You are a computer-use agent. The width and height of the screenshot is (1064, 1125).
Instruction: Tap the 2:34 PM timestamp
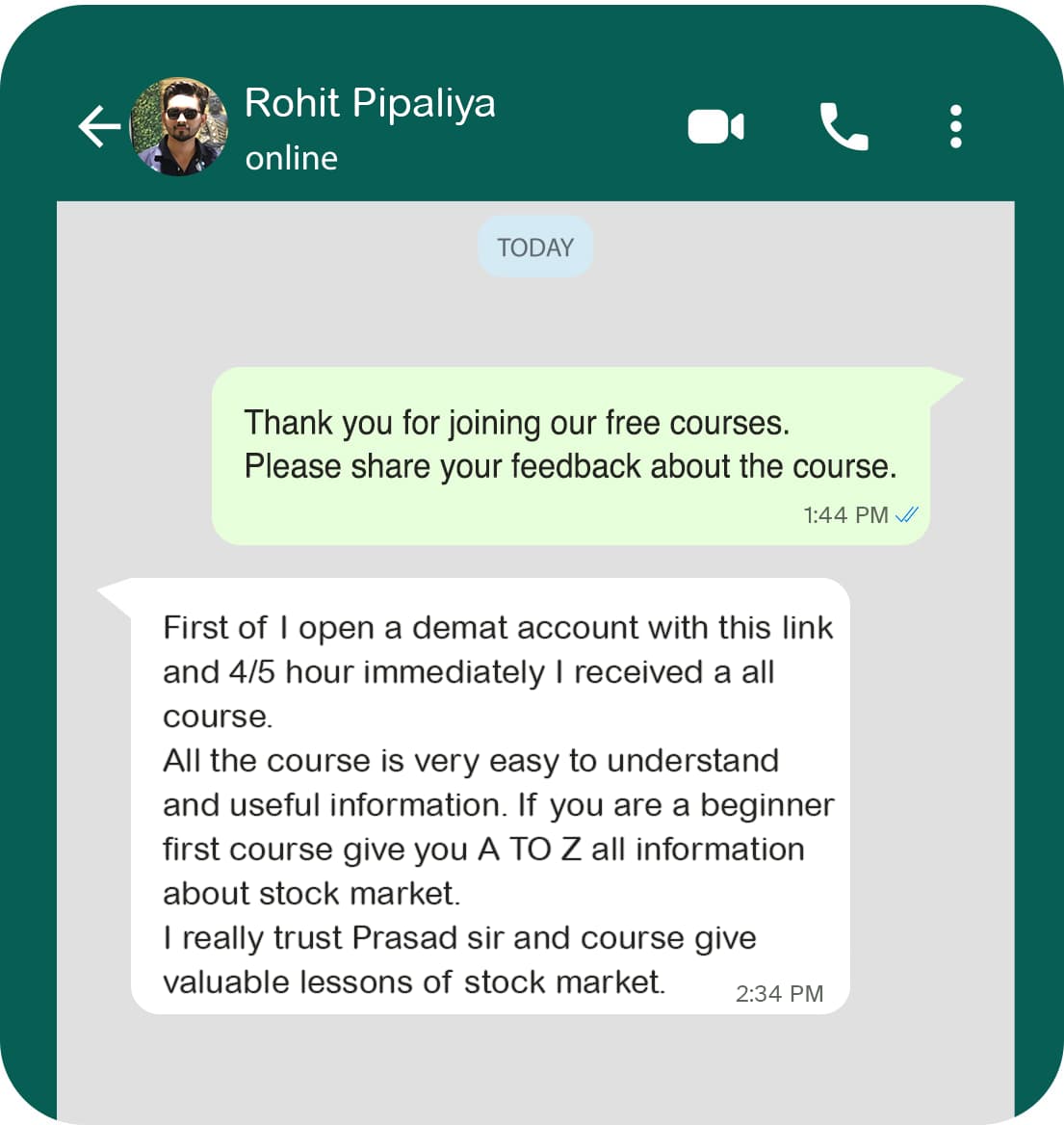click(778, 993)
